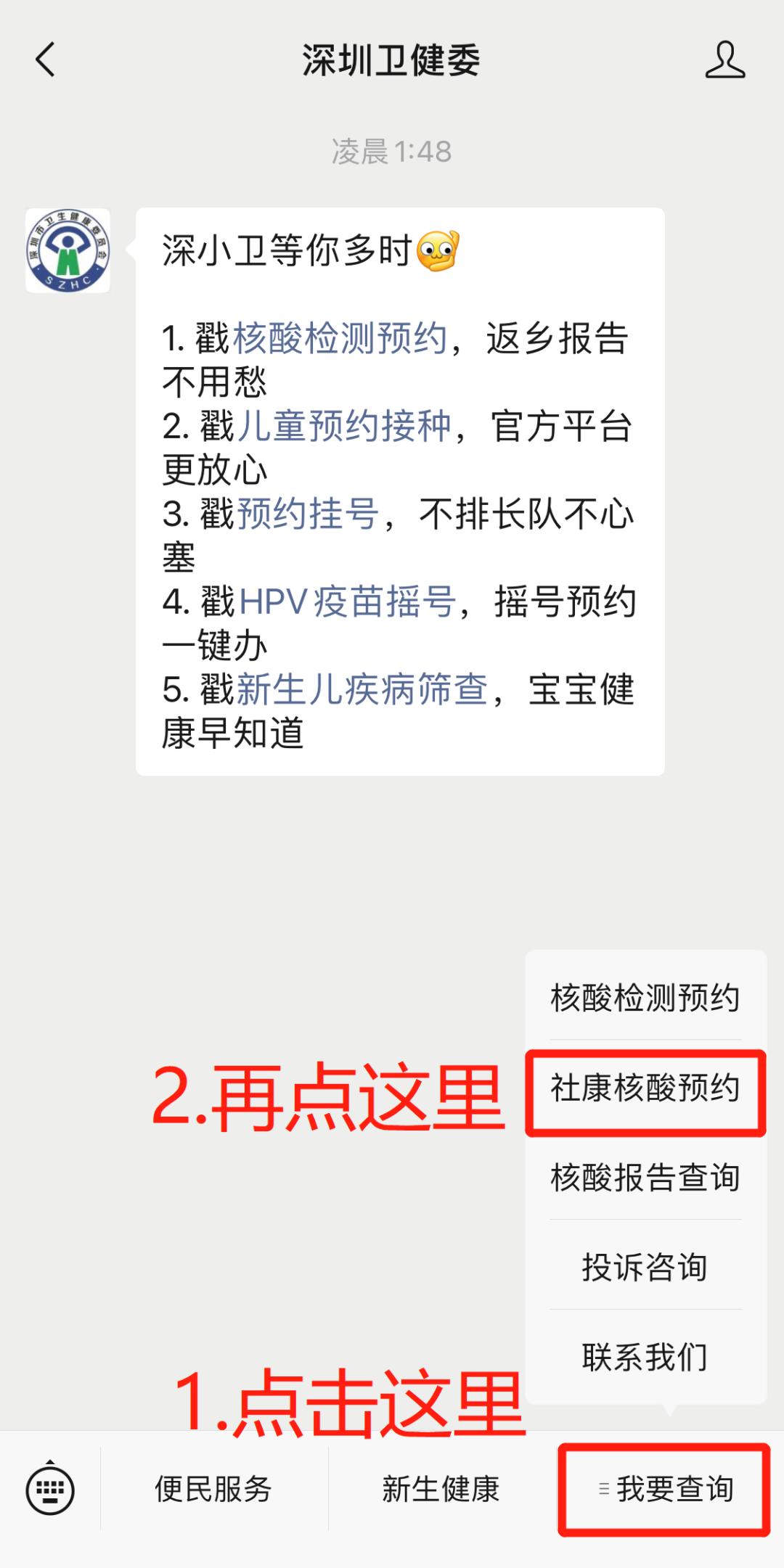
Task: Open the account profile icon
Action: (724, 59)
